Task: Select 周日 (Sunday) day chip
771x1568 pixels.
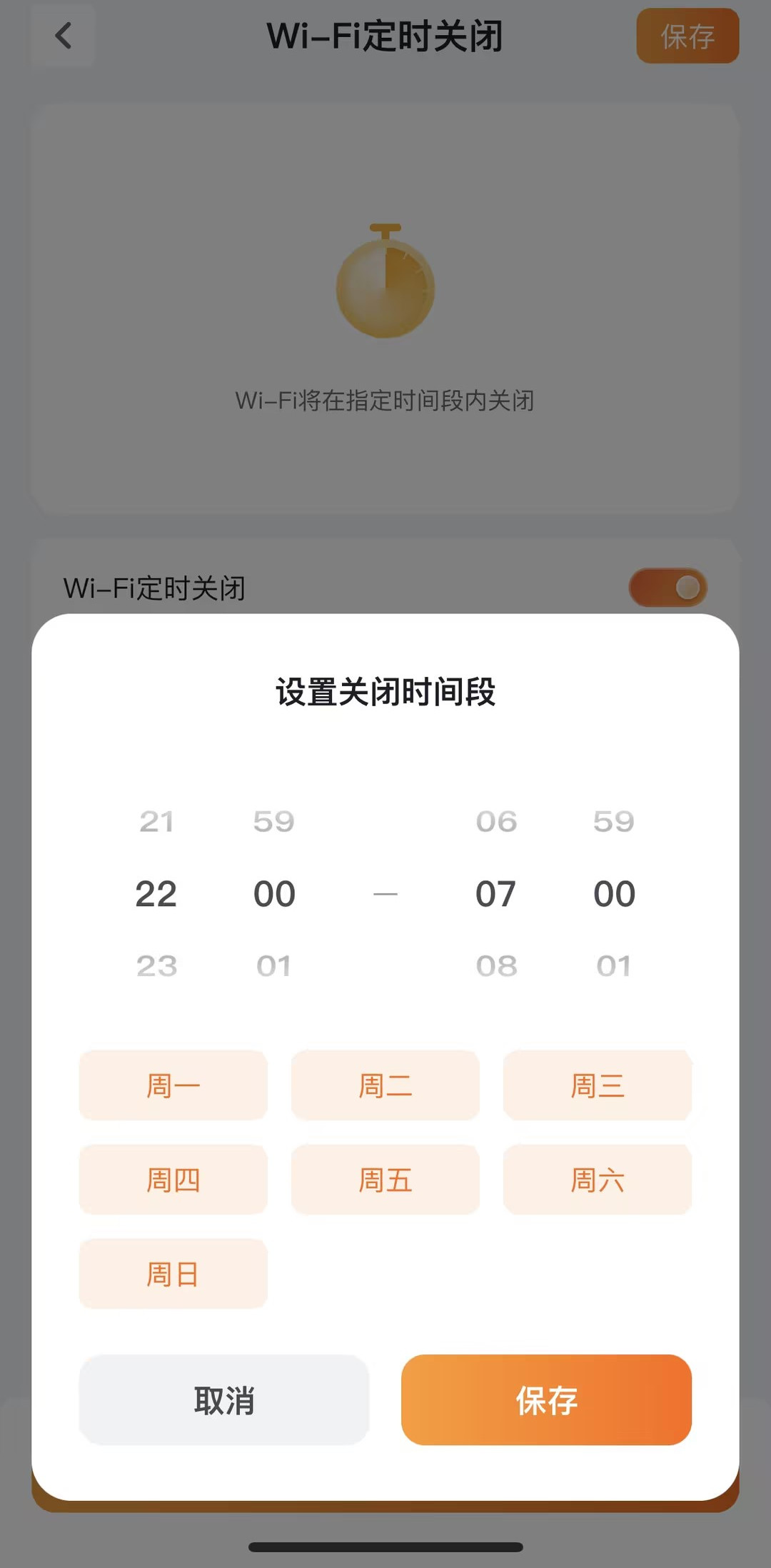Action: [x=173, y=1274]
